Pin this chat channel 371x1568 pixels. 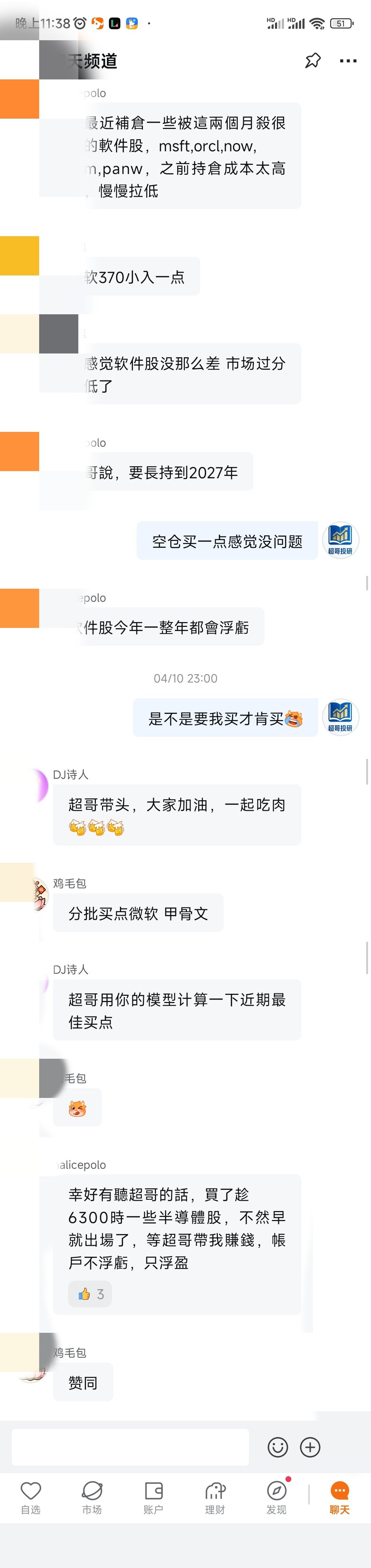pos(313,60)
